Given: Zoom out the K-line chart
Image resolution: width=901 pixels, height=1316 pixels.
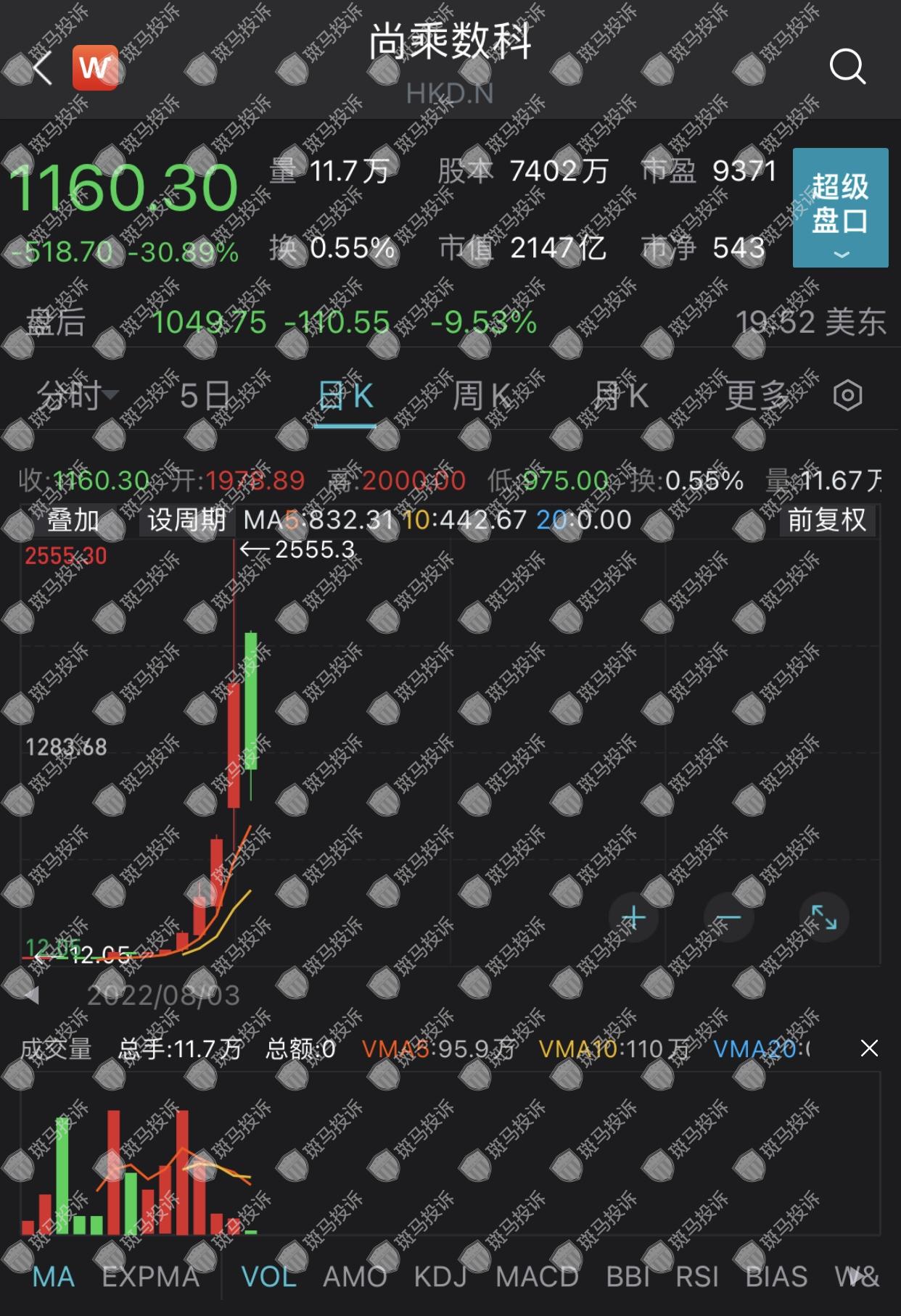Looking at the screenshot, I should (728, 917).
